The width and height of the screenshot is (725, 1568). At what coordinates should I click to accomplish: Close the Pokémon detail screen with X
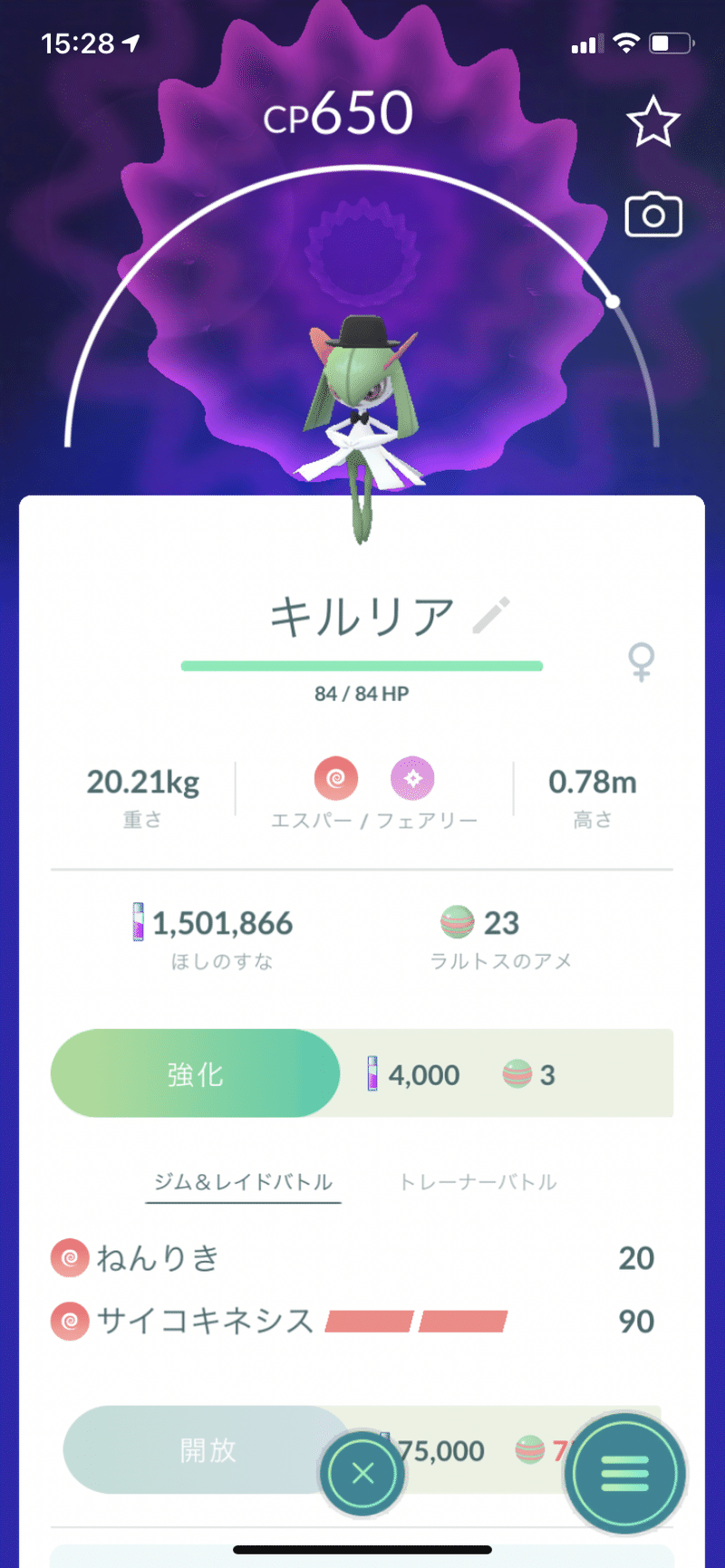[x=362, y=1474]
